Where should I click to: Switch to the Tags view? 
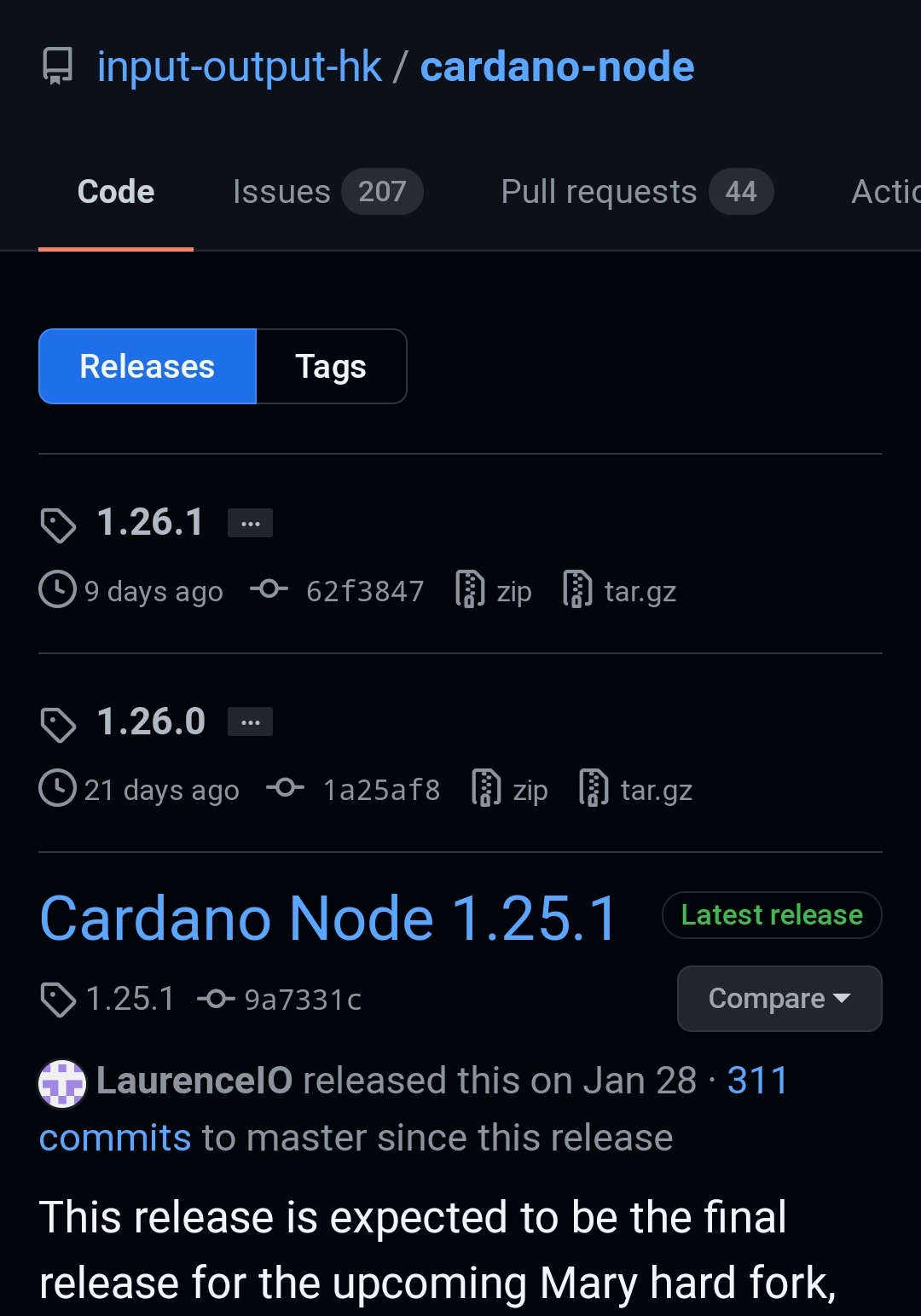331,367
